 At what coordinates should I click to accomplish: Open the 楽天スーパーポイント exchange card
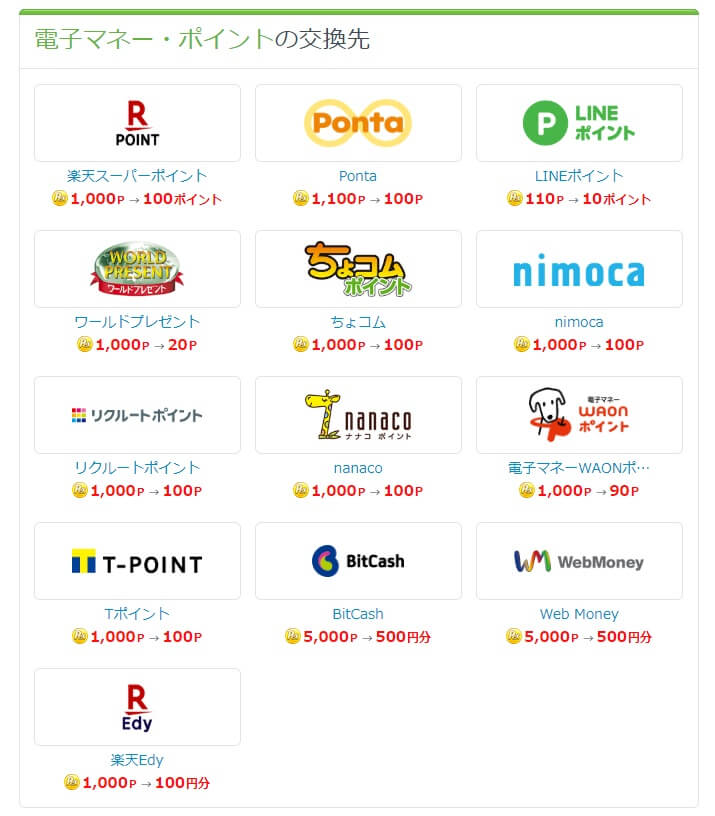137,123
